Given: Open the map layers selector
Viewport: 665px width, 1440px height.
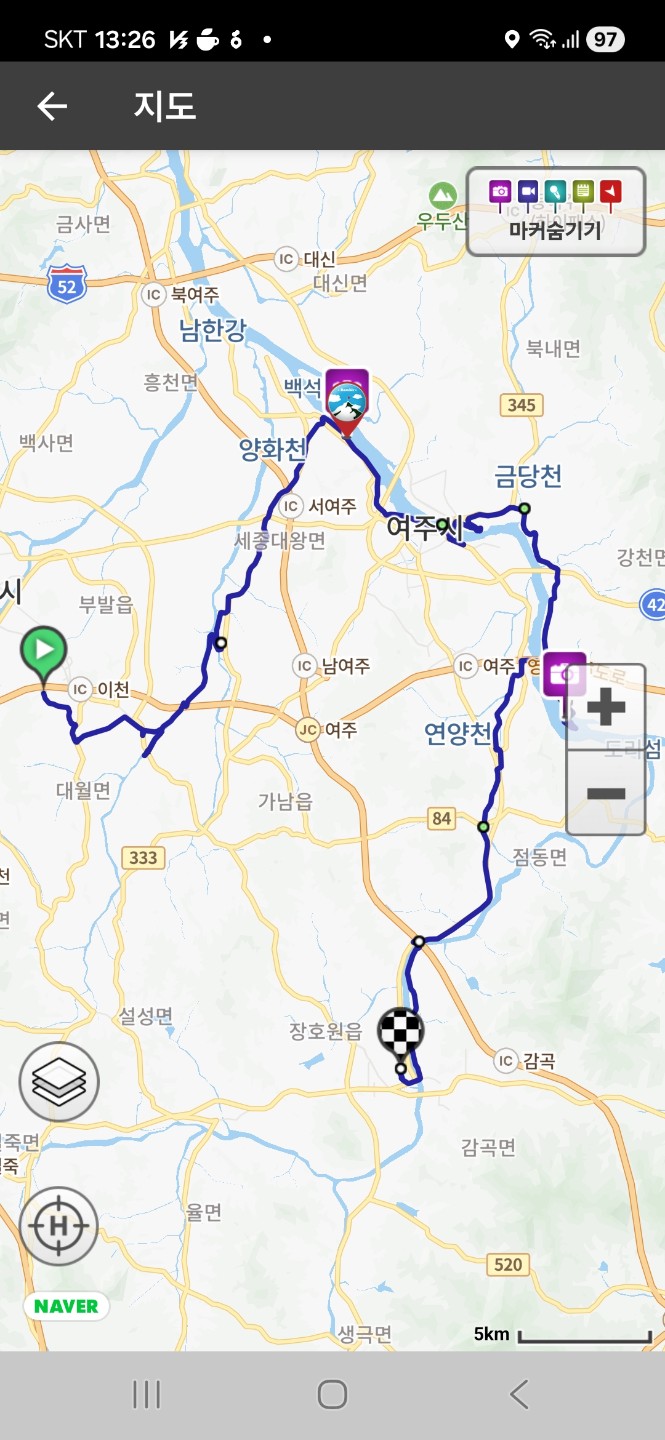Looking at the screenshot, I should [x=59, y=1080].
